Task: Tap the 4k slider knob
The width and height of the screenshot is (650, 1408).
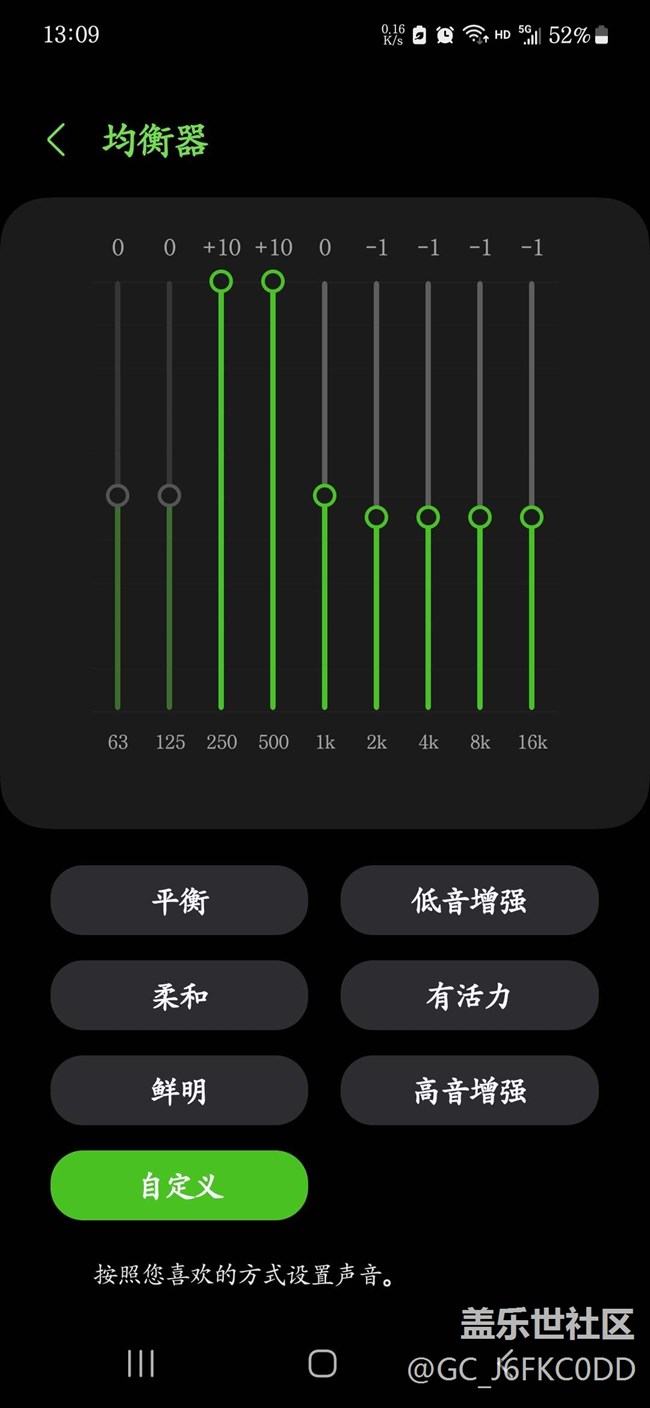Action: [x=428, y=517]
